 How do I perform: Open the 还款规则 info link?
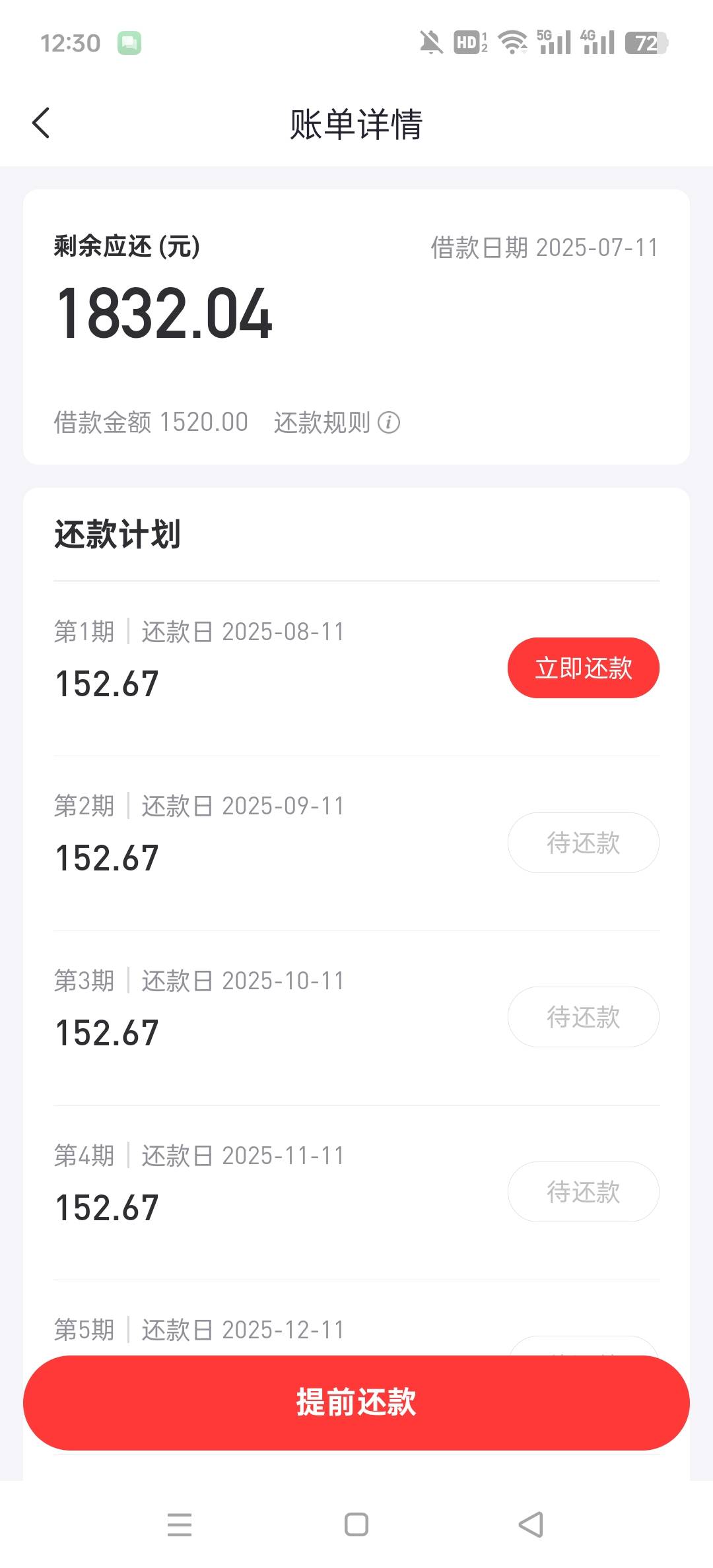[x=337, y=422]
